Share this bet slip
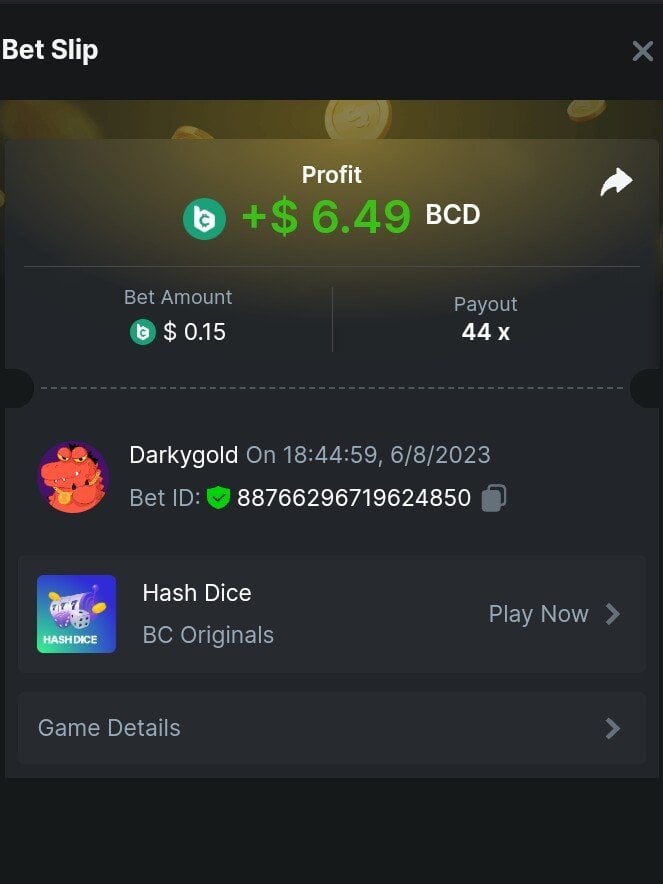Screen dimensions: 663x884 616,182
